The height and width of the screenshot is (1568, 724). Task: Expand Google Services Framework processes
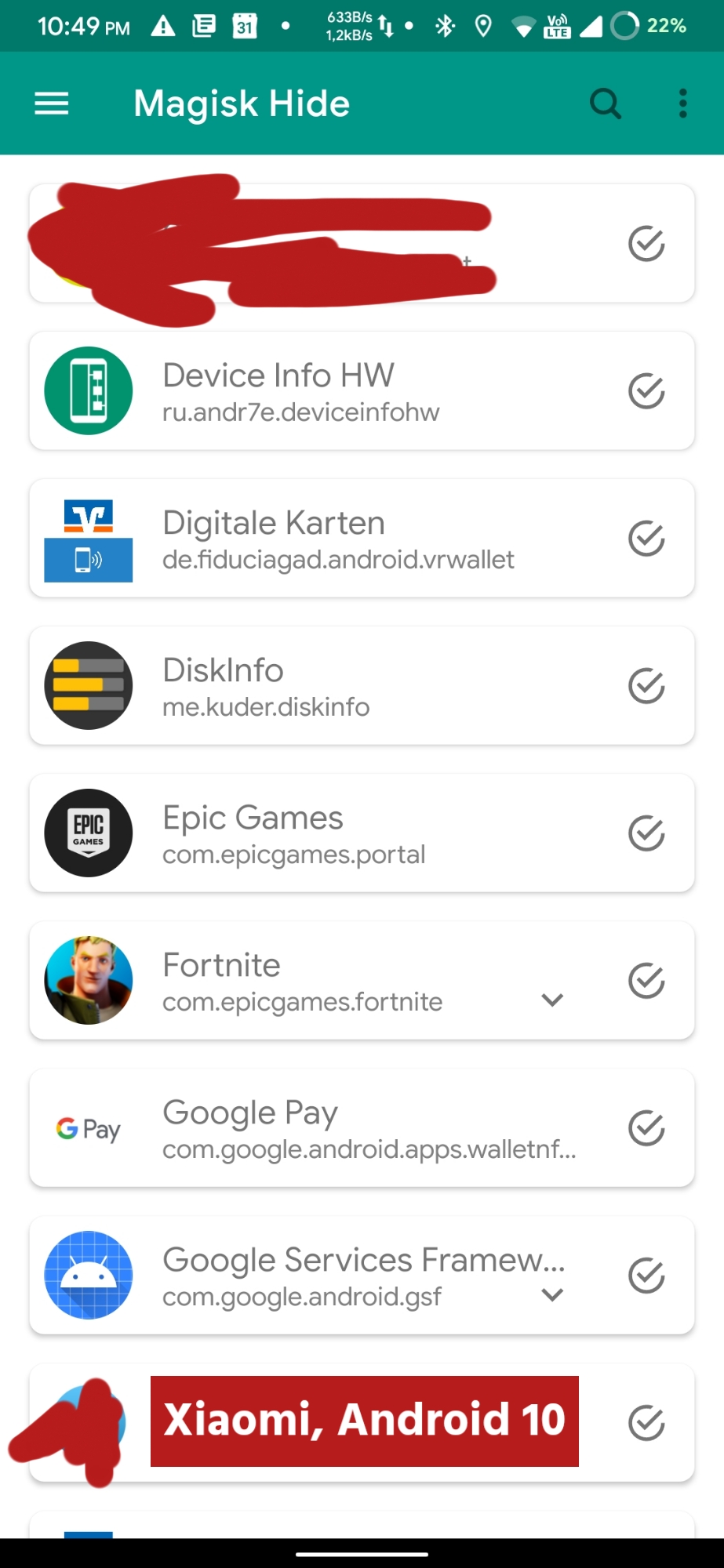[553, 1294]
